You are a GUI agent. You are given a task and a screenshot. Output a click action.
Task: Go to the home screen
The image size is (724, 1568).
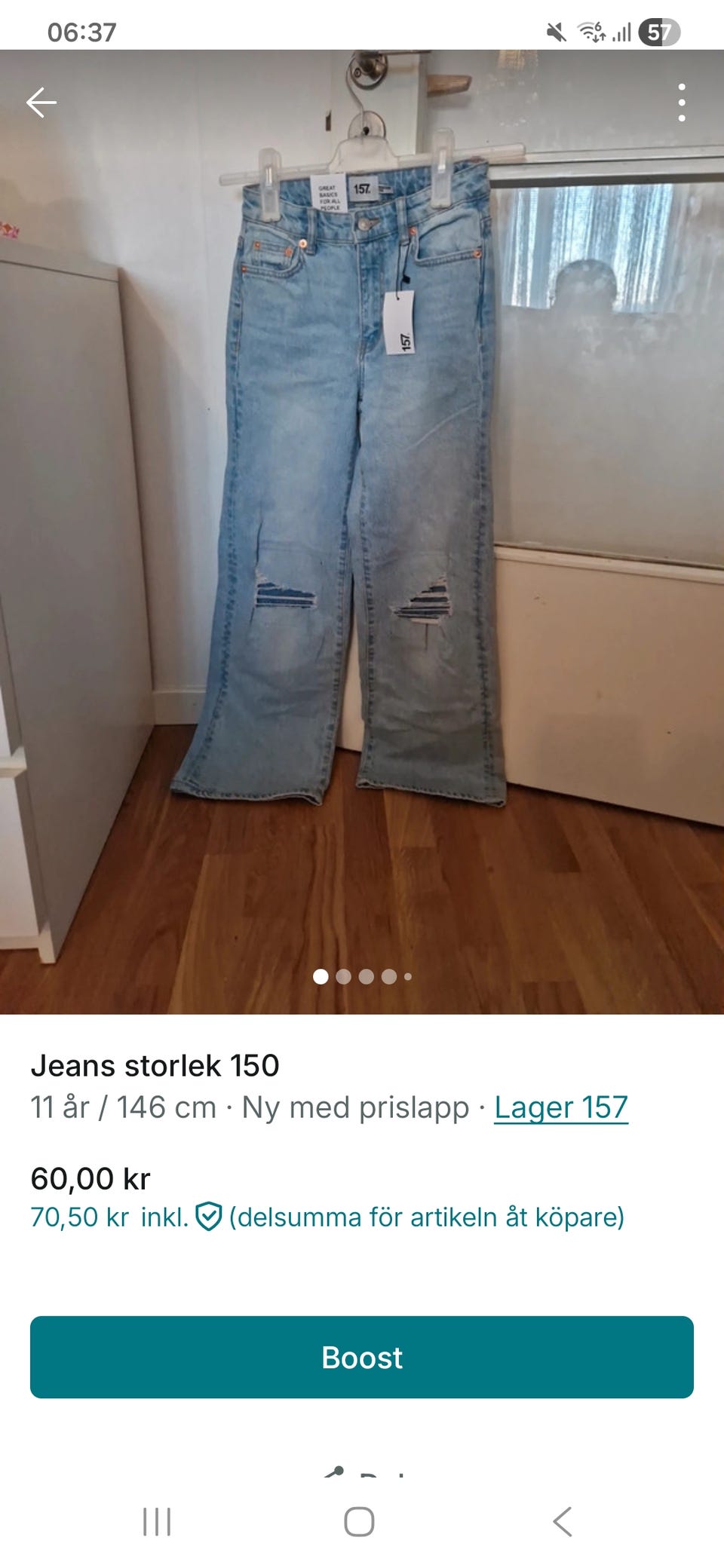359,1521
